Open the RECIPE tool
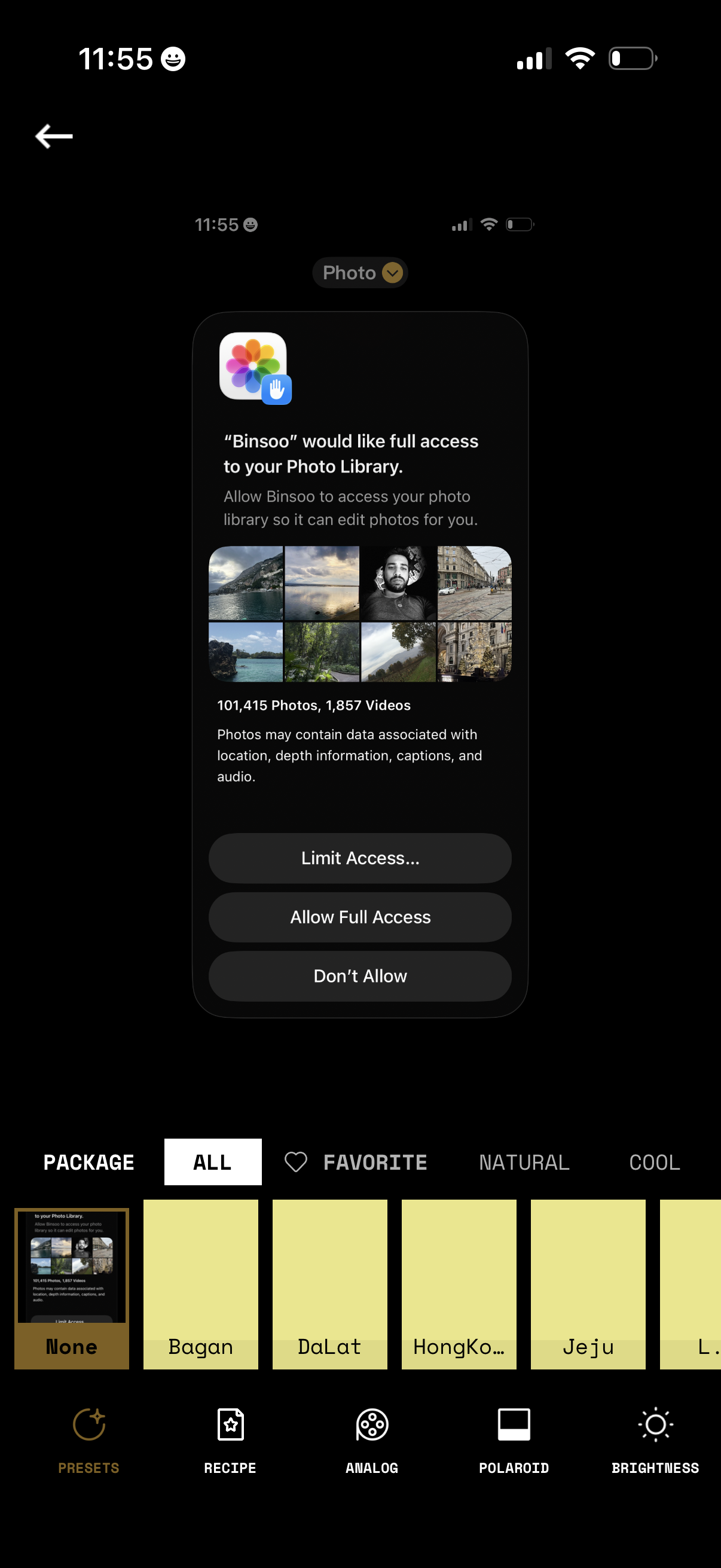The height and width of the screenshot is (1568, 721). 231,1439
